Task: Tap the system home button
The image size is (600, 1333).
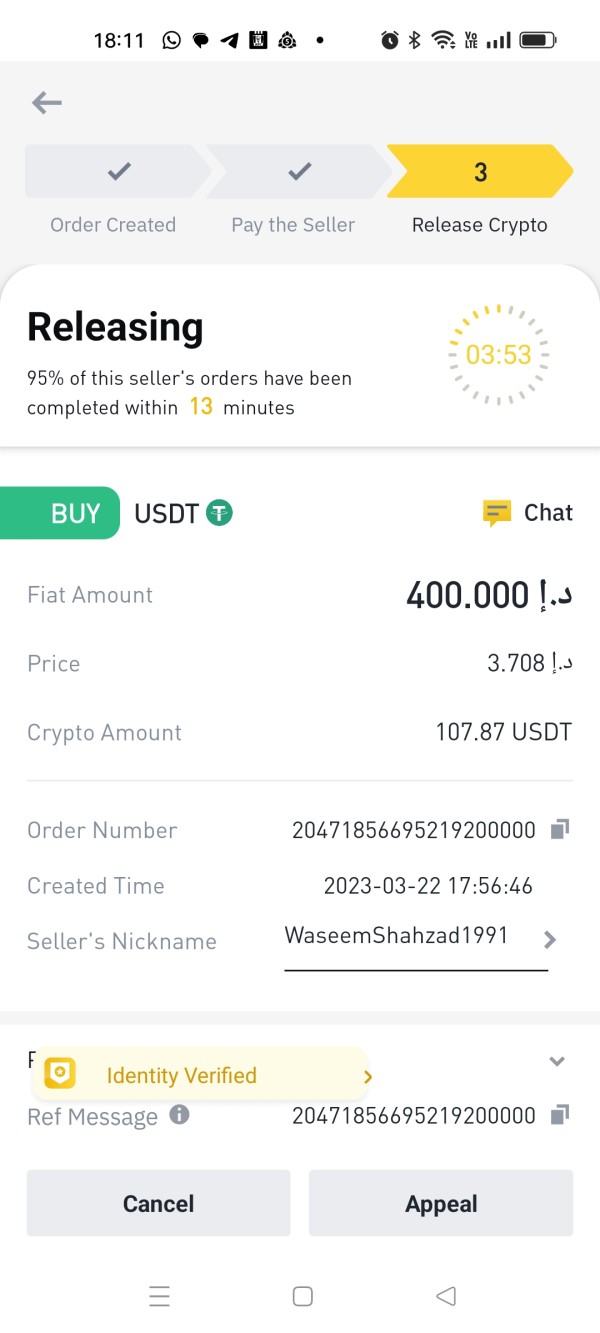Action: click(302, 1296)
